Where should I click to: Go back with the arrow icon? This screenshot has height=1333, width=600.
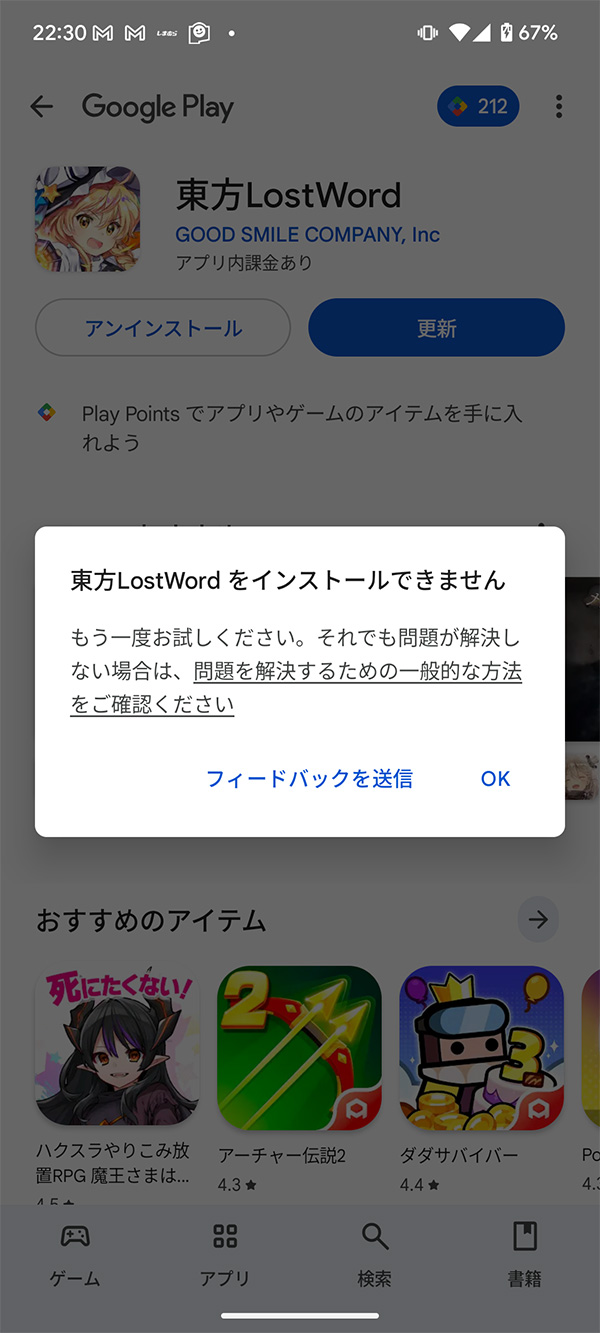(x=42, y=106)
